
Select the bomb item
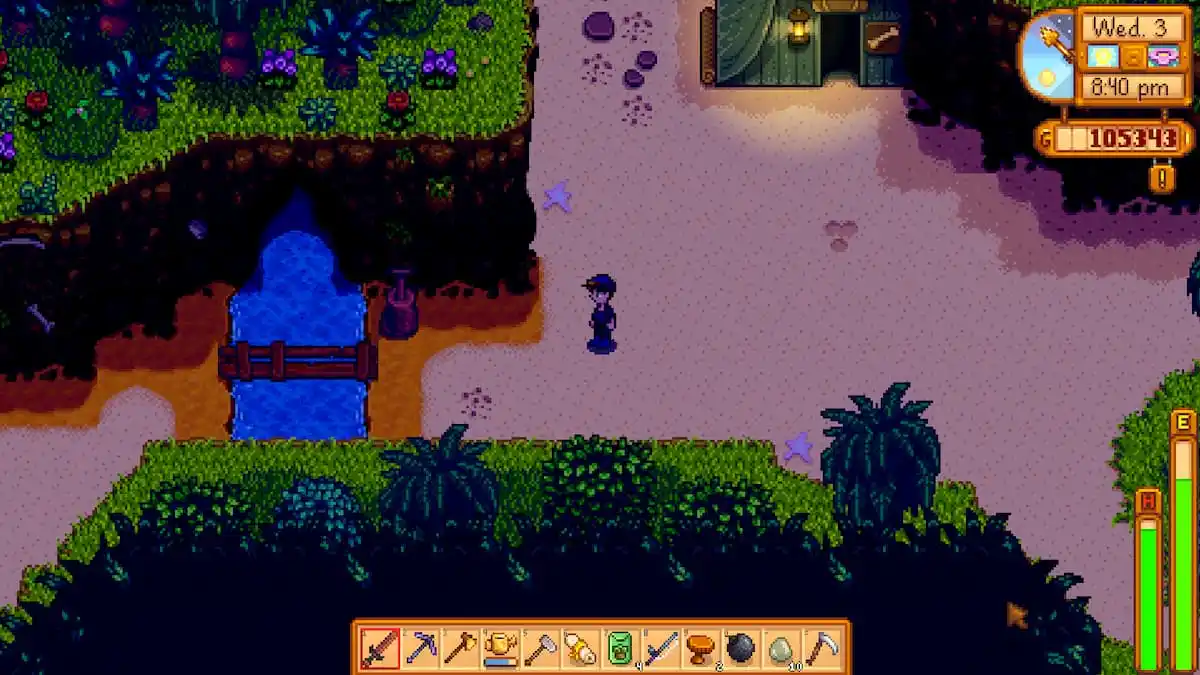point(741,649)
